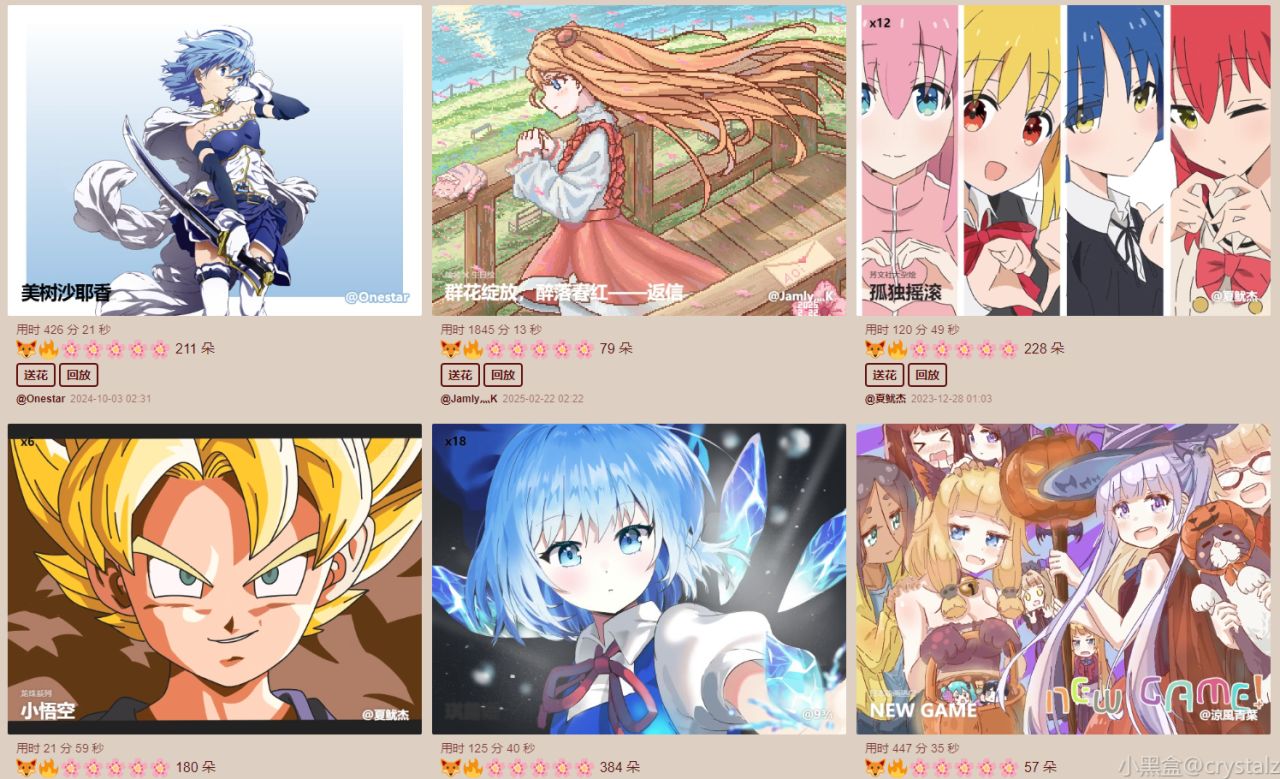Viewport: 1280px width, 779px height.
Task: Send flowers to the 群花绽放 artwork
Action: [x=459, y=375]
